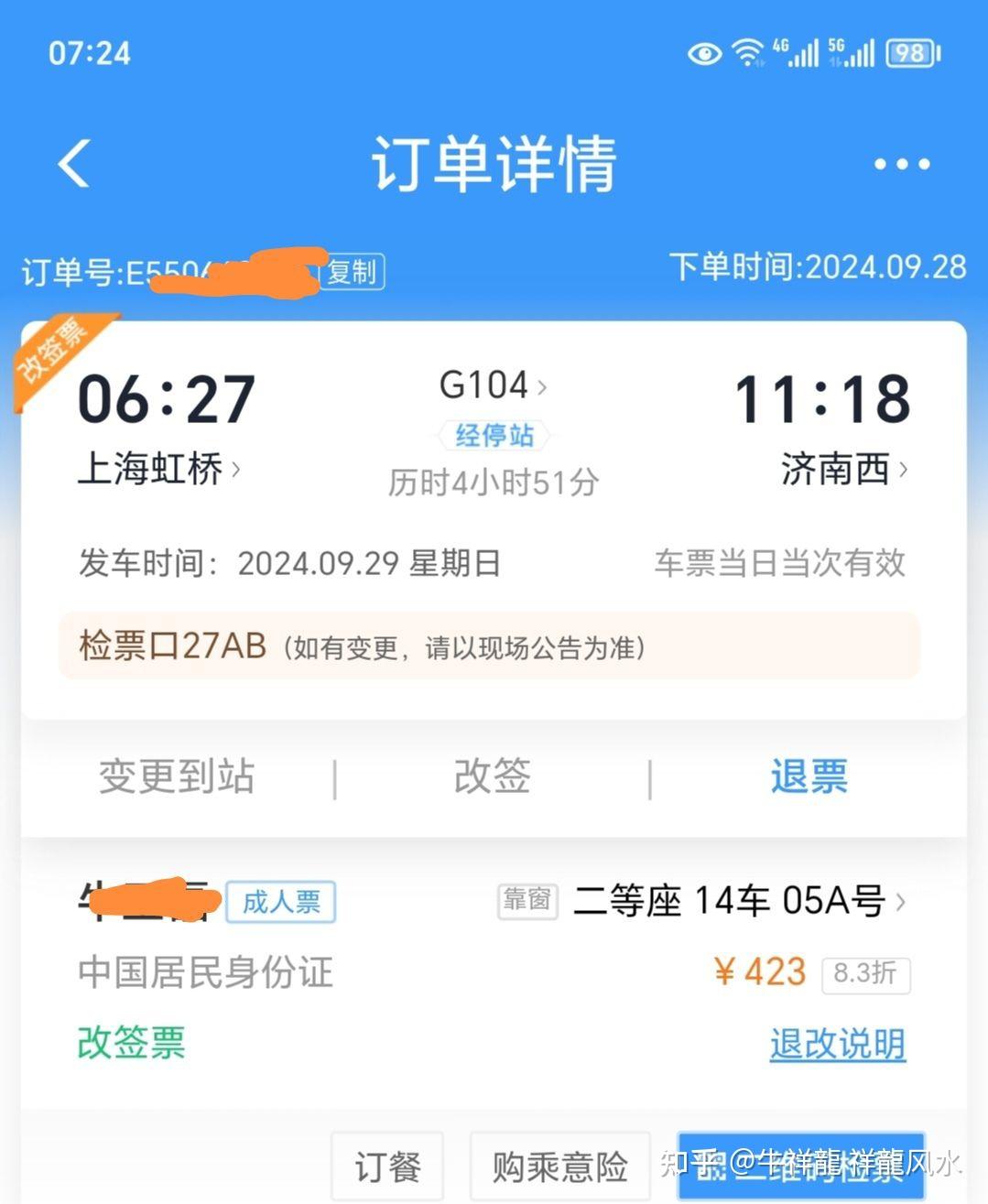The image size is (988, 1204).
Task: View the 经停站 stop list
Action: pyautogui.click(x=493, y=434)
